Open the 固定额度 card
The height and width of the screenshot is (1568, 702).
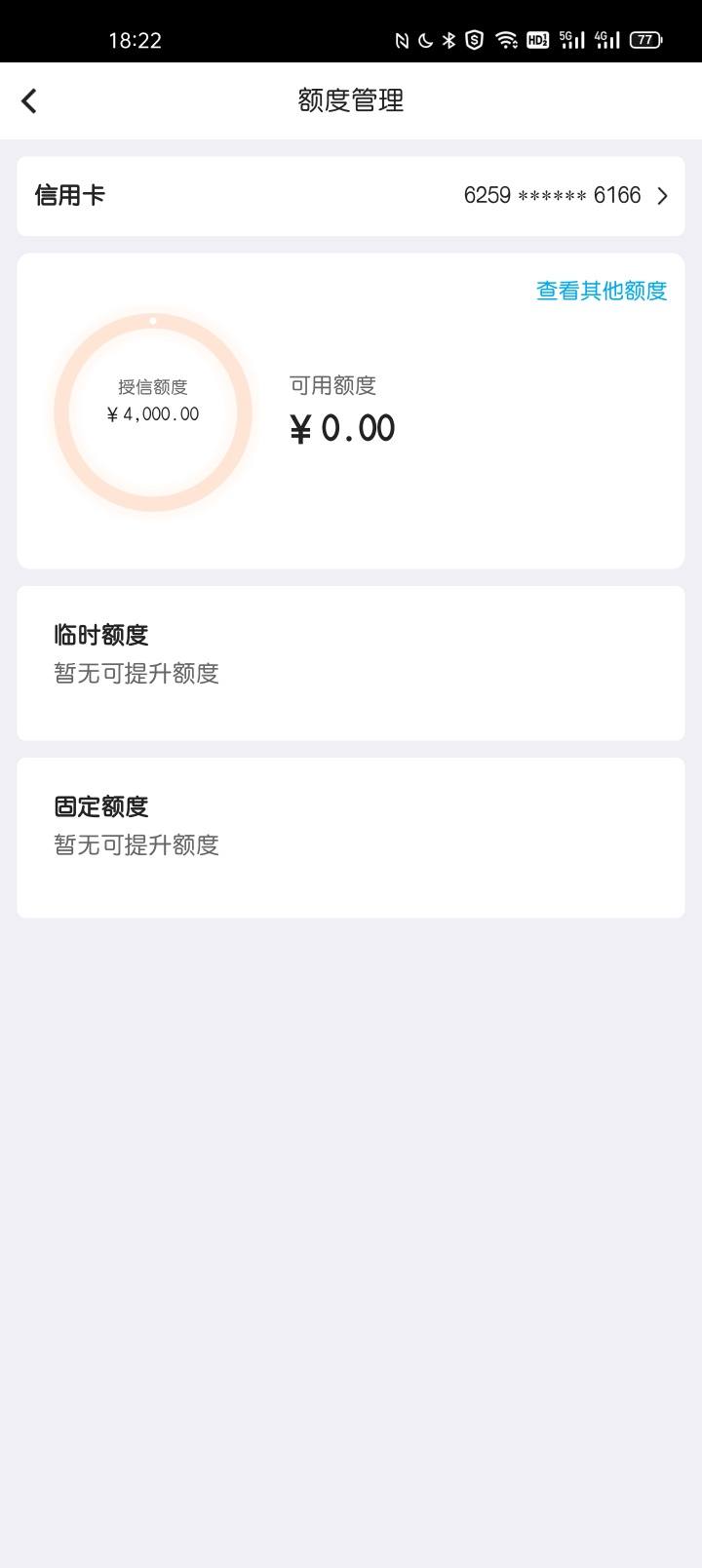pyautogui.click(x=351, y=838)
